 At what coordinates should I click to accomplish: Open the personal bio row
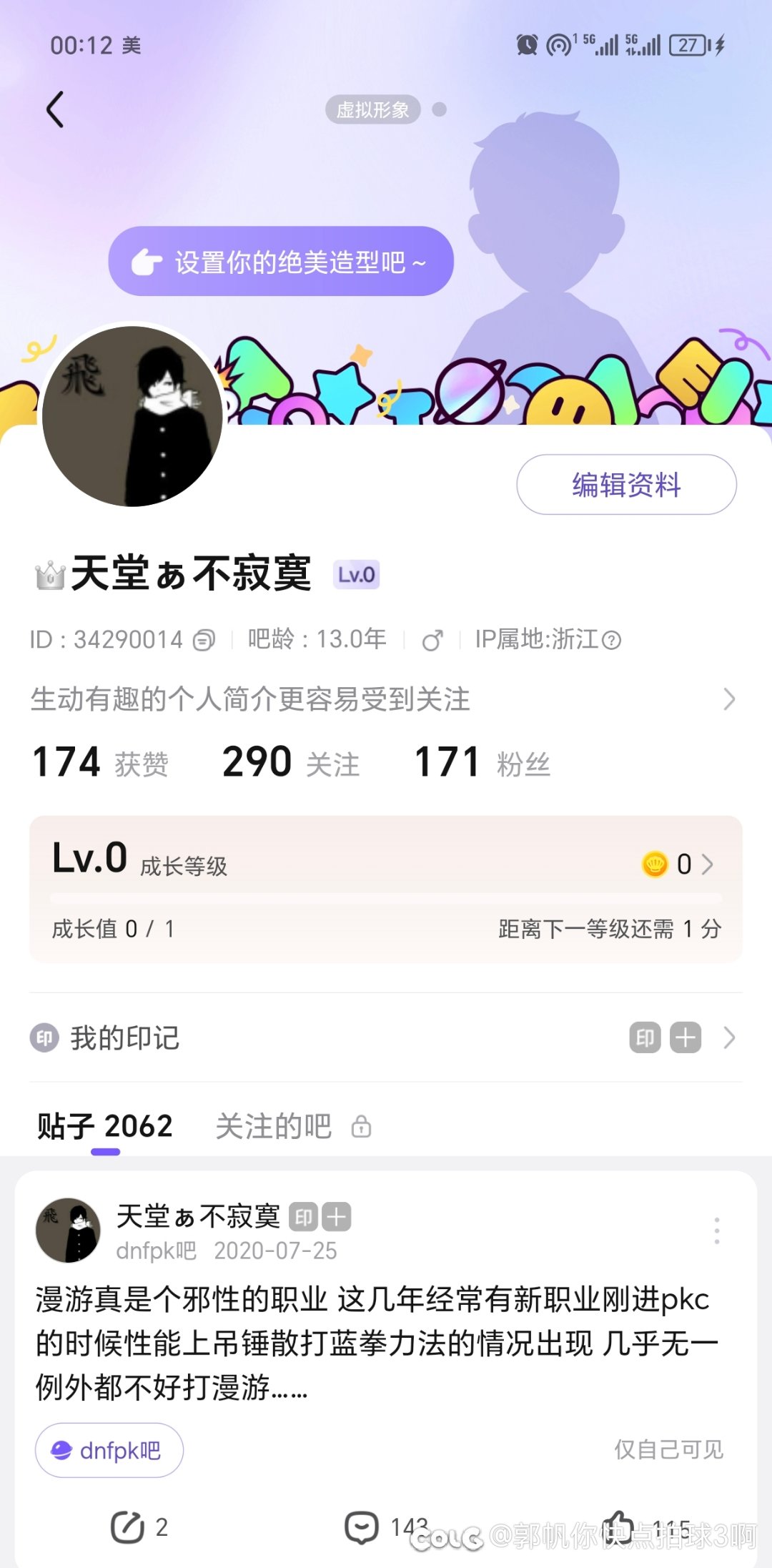click(383, 699)
